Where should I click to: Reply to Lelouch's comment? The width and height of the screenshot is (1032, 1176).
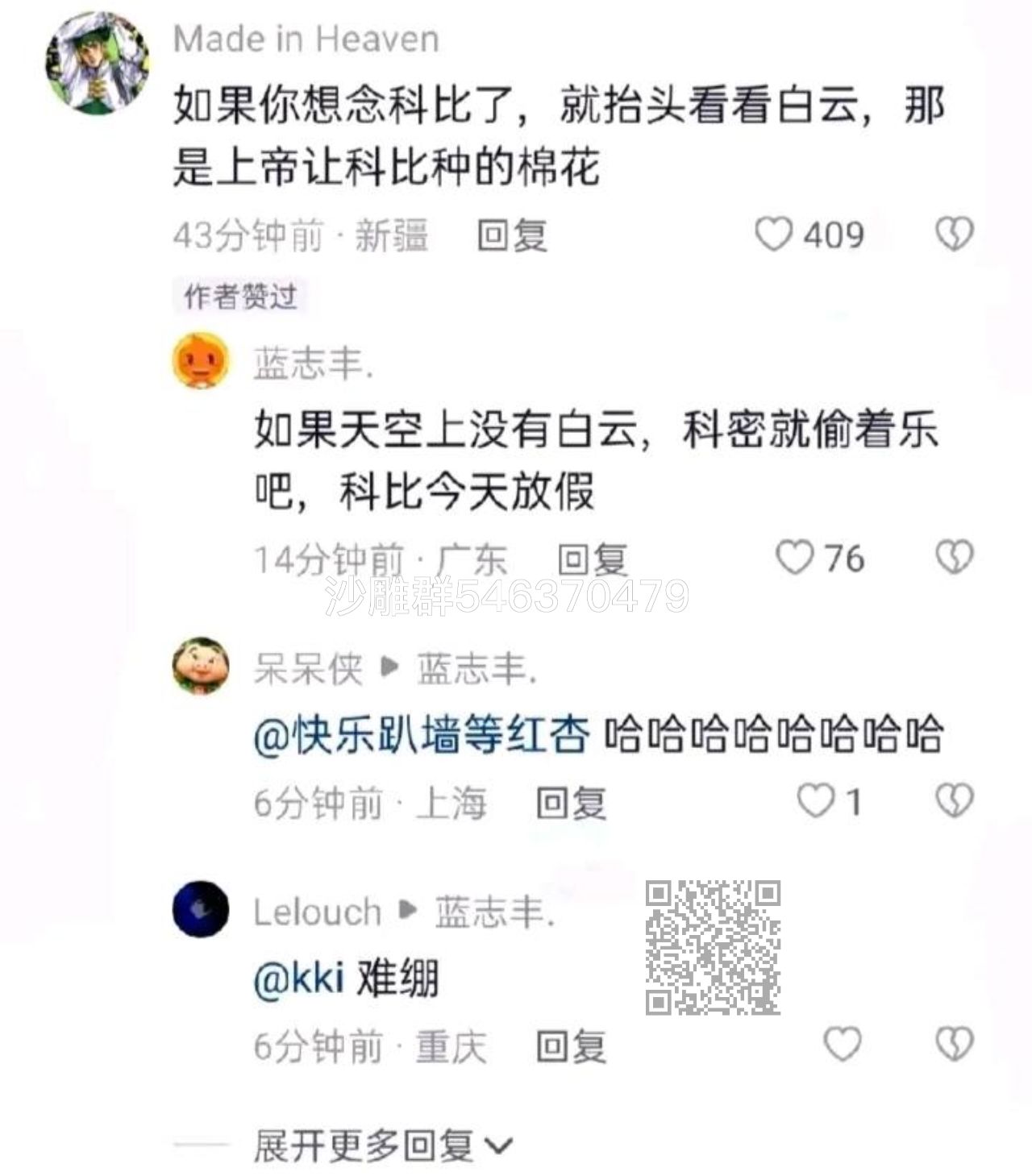(x=571, y=1046)
